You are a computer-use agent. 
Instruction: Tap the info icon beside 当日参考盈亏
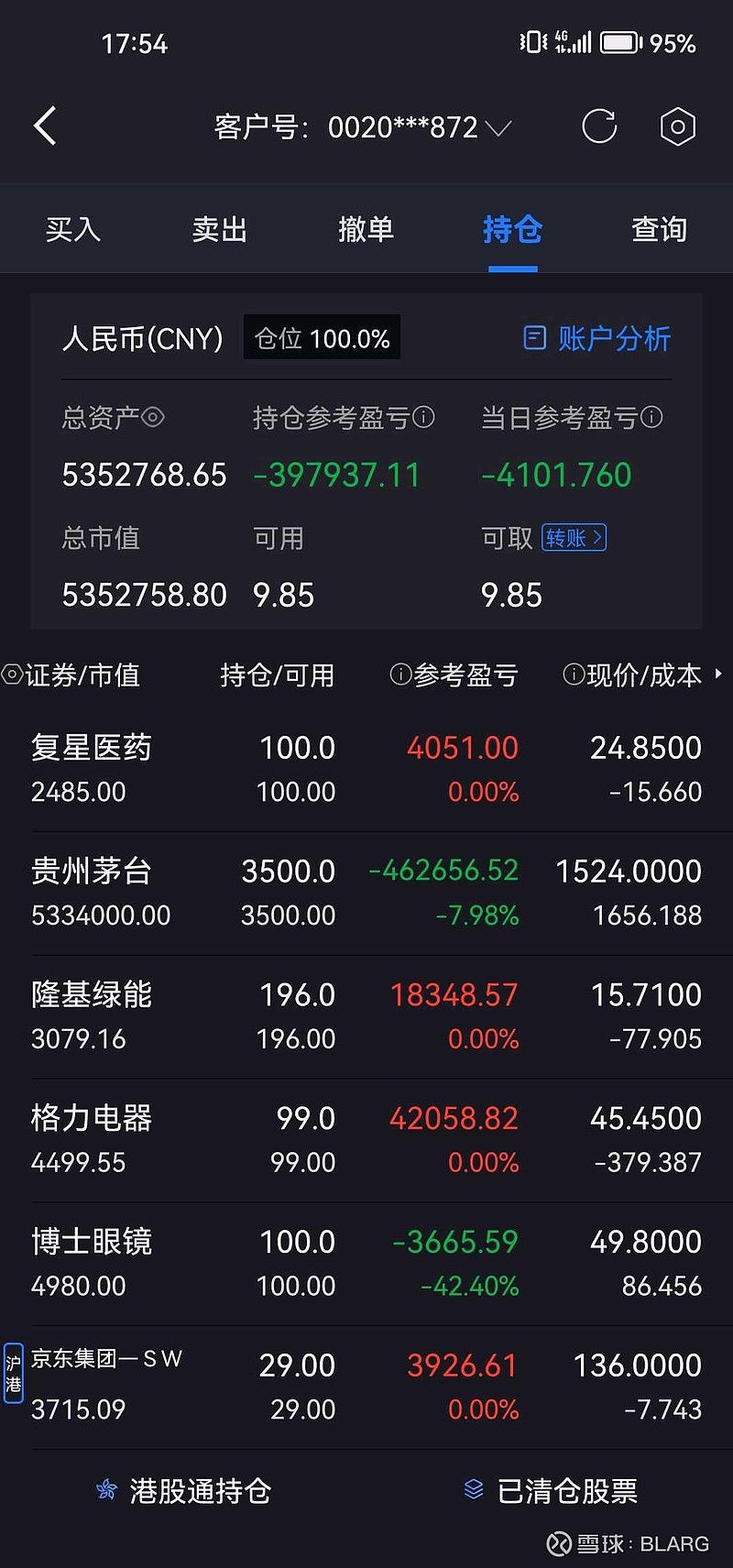pyautogui.click(x=652, y=418)
